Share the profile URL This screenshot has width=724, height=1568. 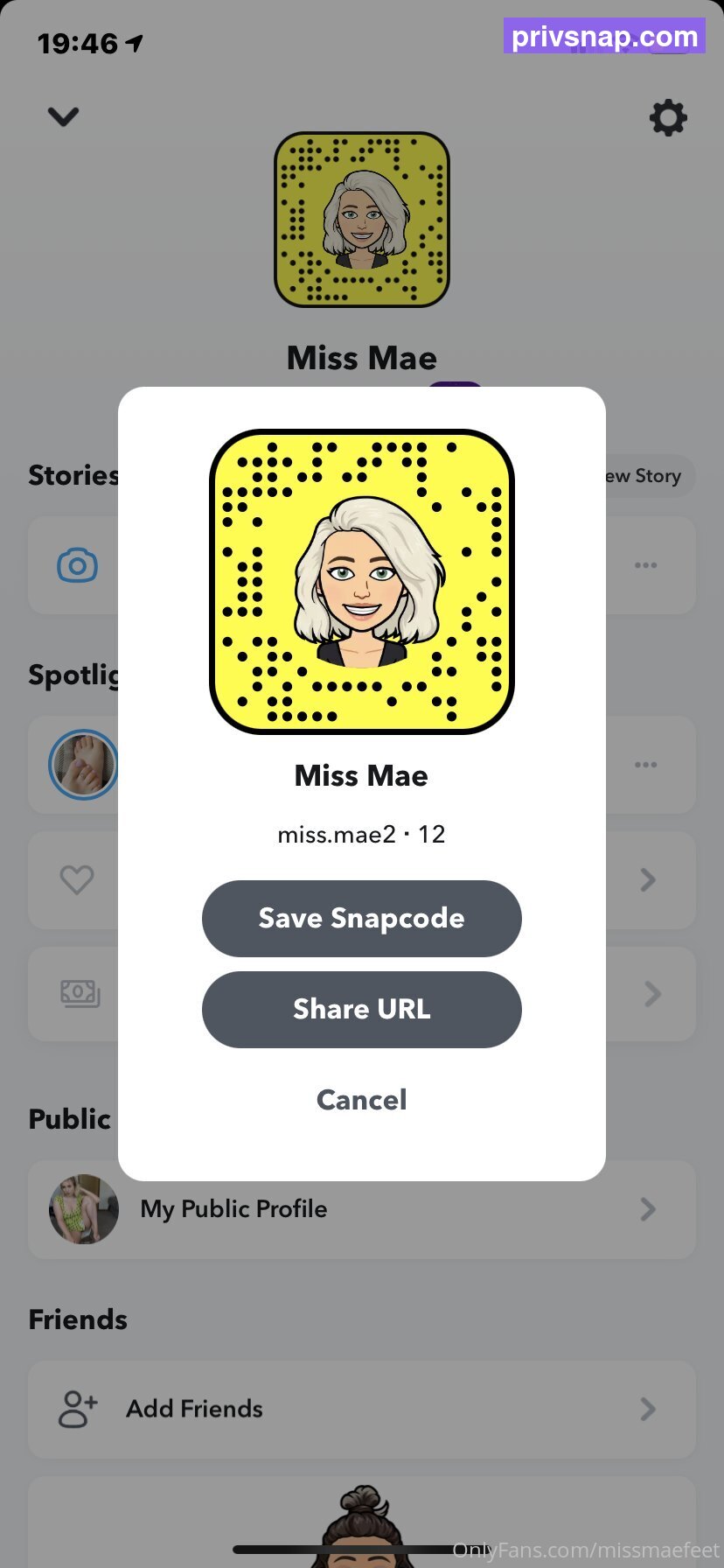[361, 1009]
